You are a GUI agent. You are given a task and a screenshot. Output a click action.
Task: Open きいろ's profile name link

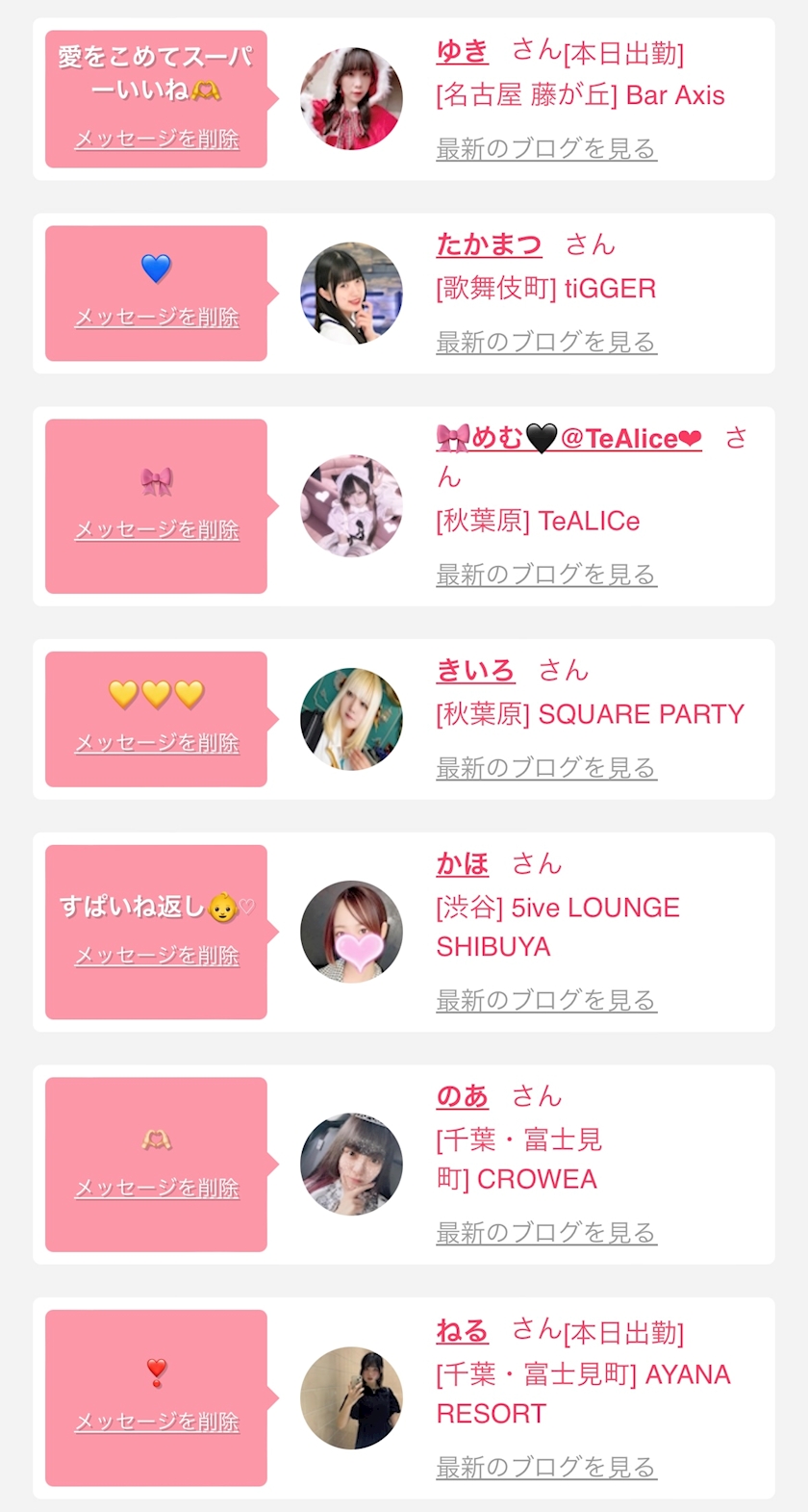coord(475,670)
